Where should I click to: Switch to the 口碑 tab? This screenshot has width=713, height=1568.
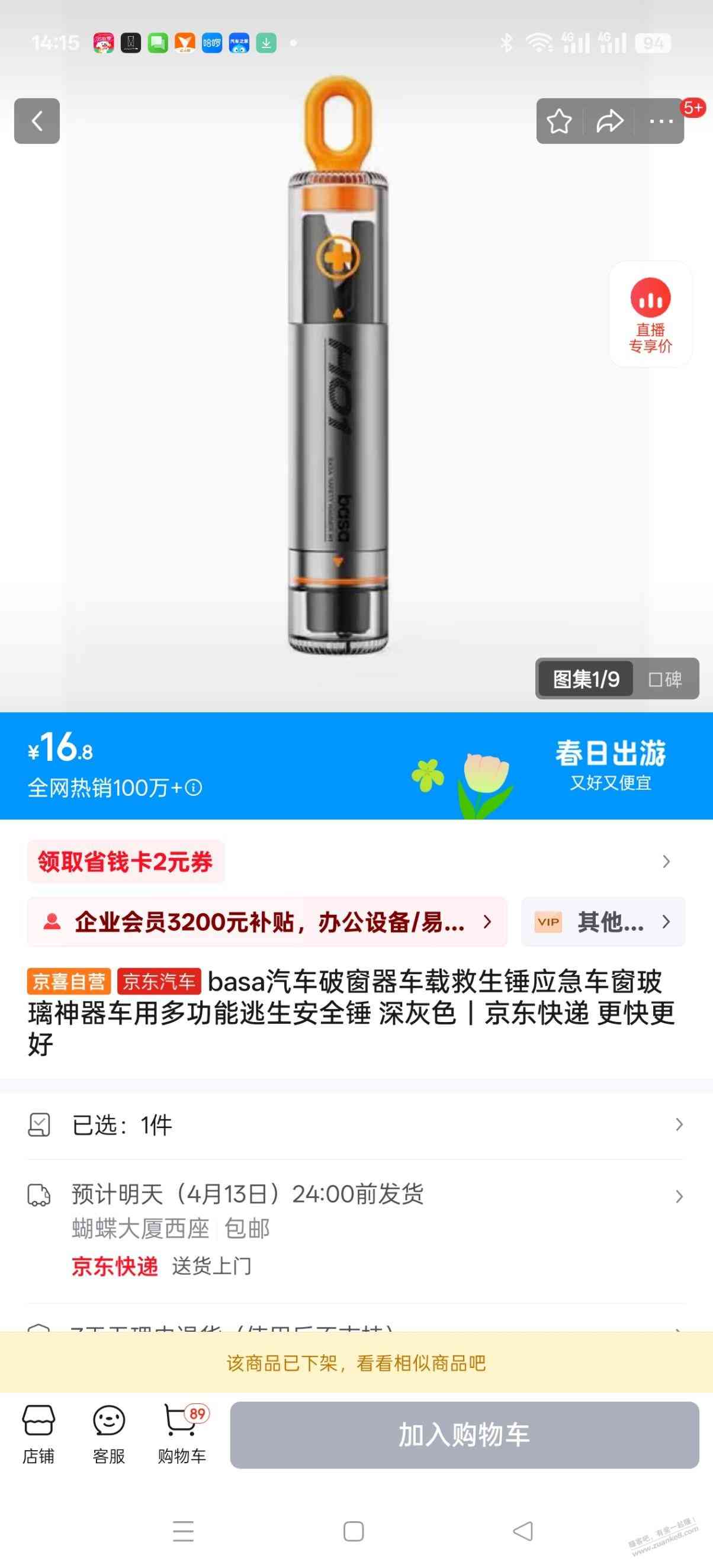click(x=665, y=679)
